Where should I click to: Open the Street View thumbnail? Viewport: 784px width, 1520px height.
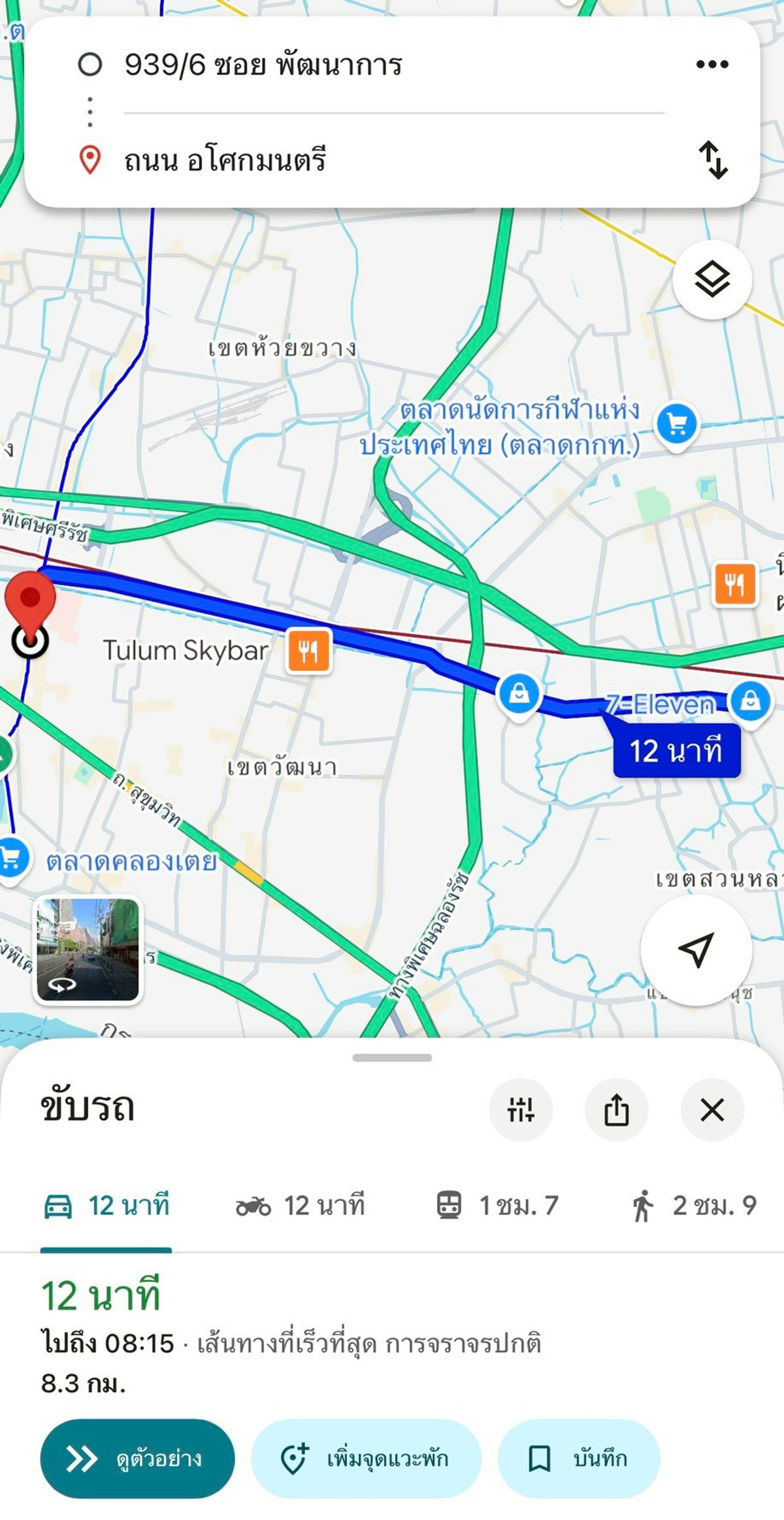pyautogui.click(x=88, y=949)
